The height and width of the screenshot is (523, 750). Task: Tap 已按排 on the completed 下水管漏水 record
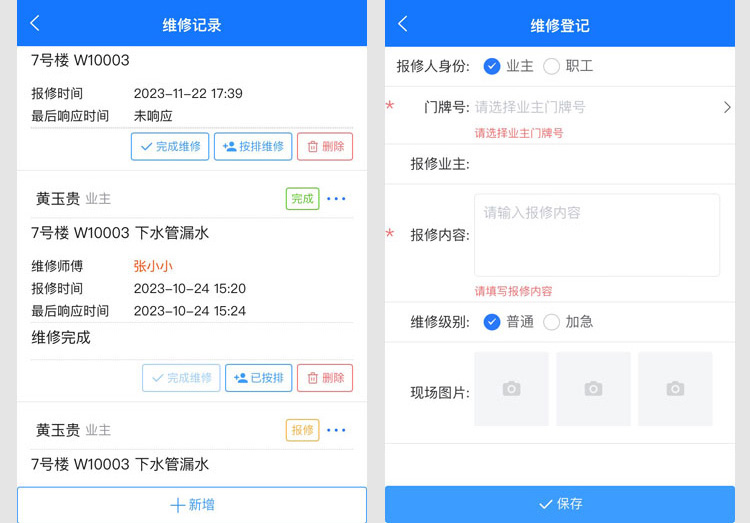coord(259,378)
